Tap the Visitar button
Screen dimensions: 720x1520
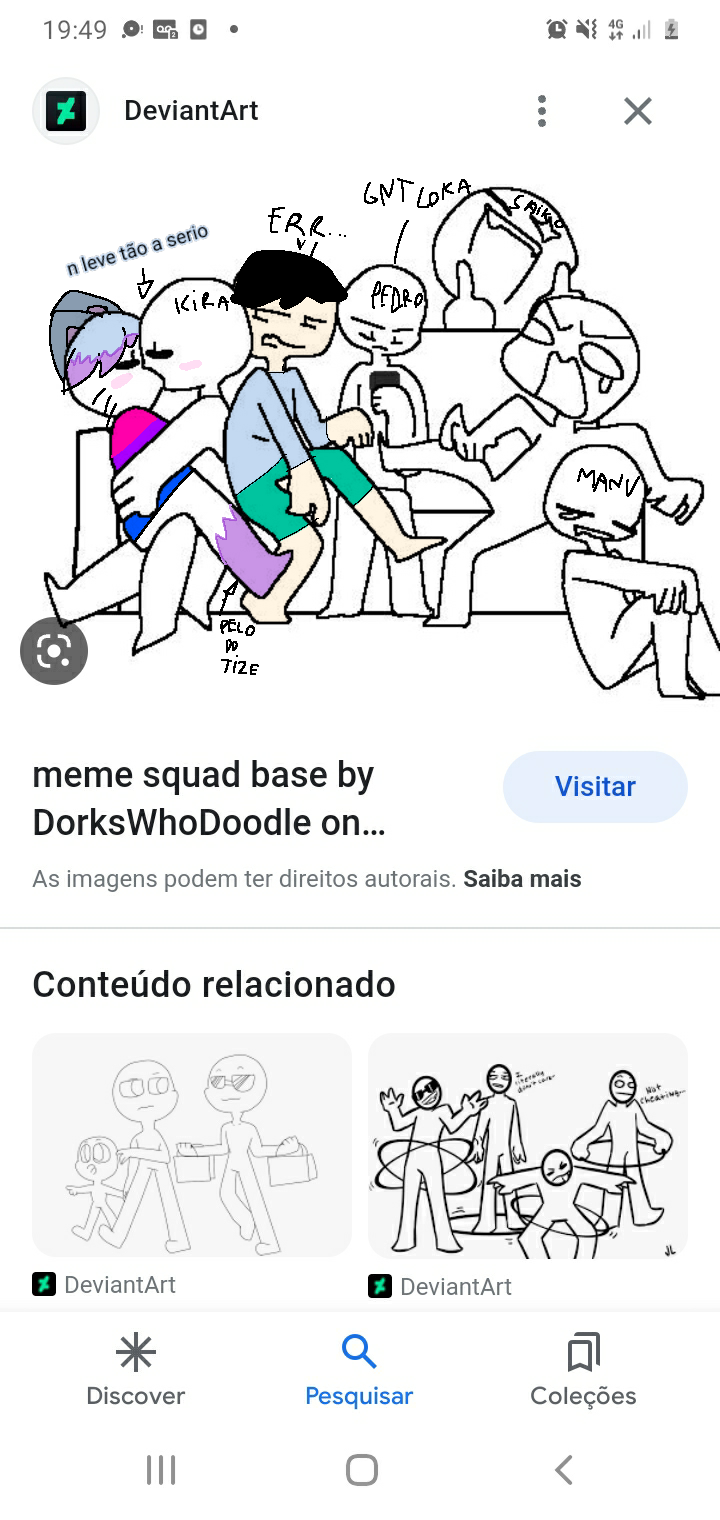click(x=594, y=787)
